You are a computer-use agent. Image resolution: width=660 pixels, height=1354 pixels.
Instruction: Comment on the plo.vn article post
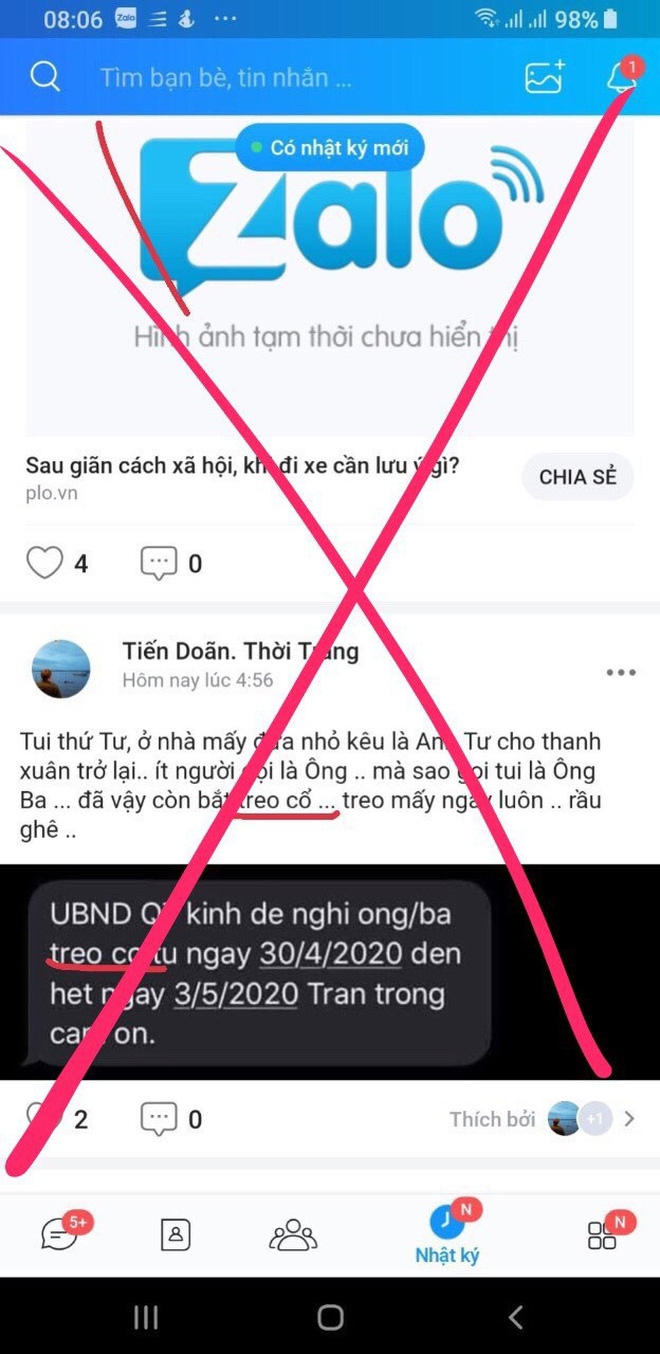tap(159, 564)
